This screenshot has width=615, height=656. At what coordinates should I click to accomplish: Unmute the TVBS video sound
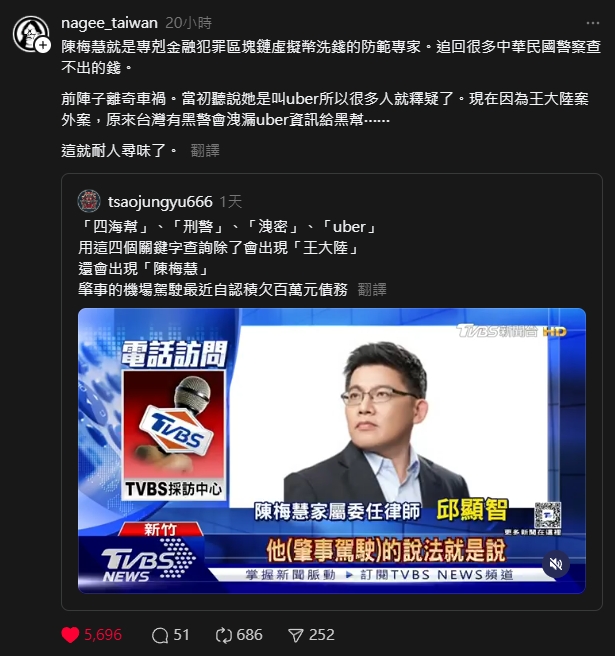[556, 565]
